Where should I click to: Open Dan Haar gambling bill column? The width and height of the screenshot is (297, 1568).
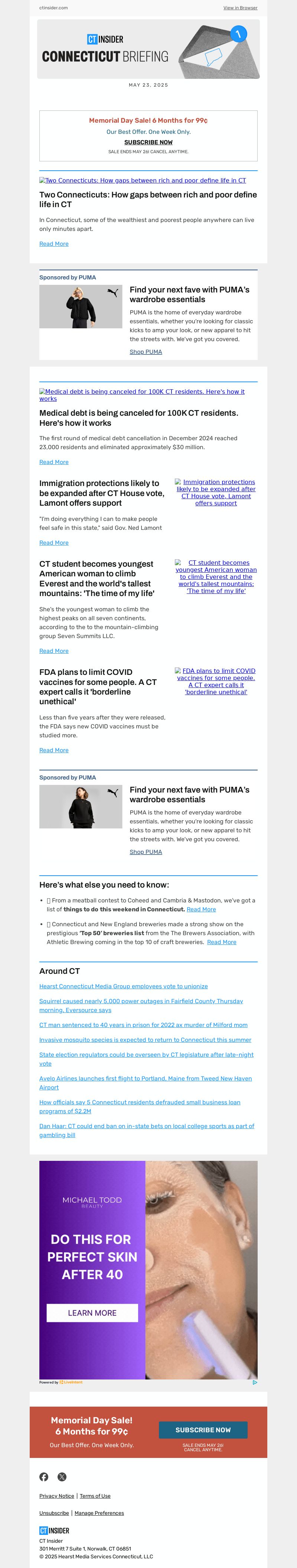coord(146,1126)
